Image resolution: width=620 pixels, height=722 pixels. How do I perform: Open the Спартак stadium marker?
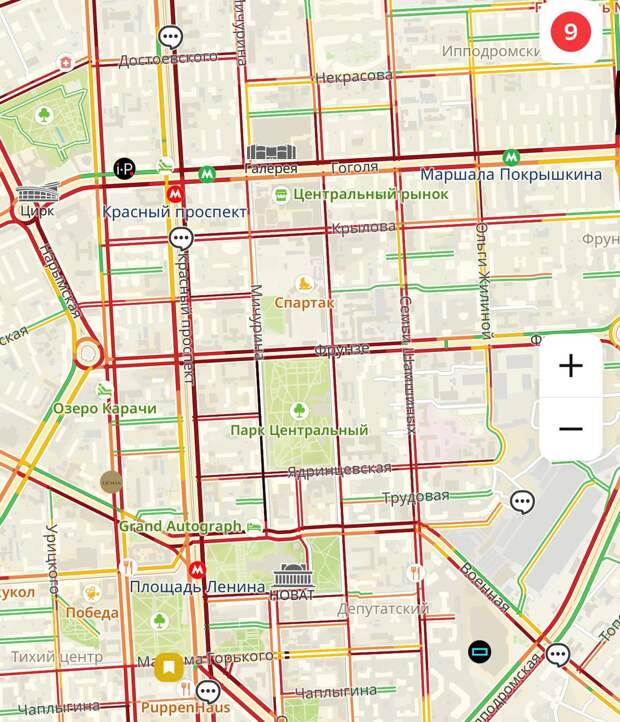coord(304,284)
